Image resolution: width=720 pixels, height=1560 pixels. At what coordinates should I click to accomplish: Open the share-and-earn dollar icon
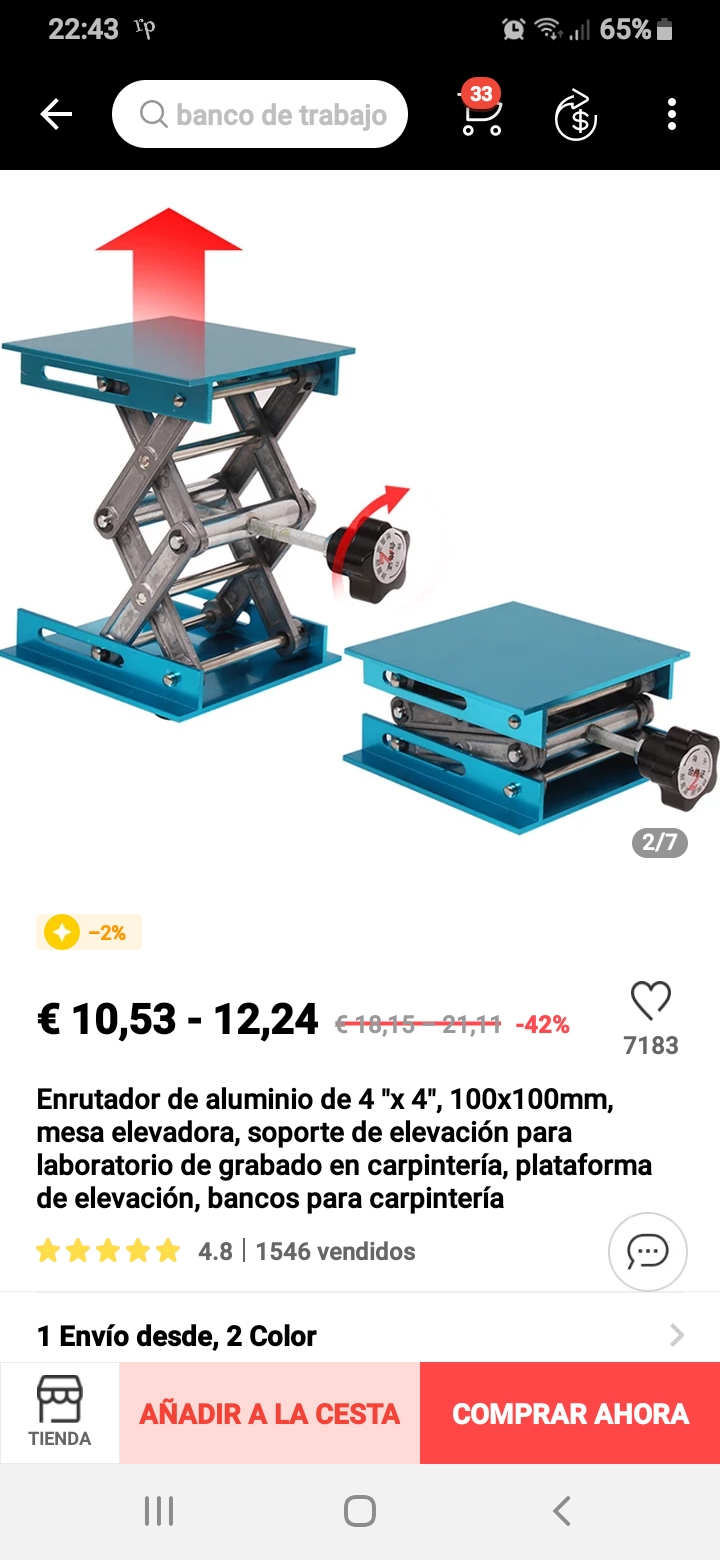[576, 115]
